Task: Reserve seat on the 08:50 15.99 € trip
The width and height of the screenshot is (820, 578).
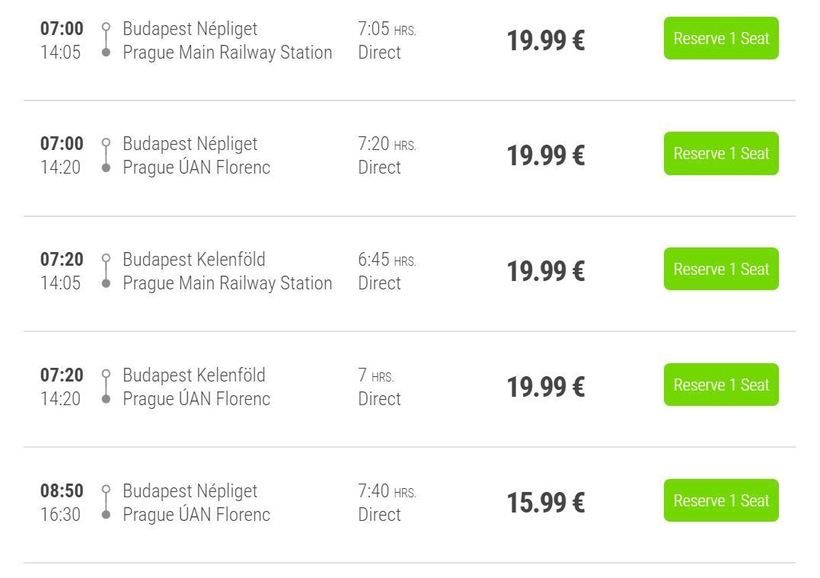Action: coord(721,501)
